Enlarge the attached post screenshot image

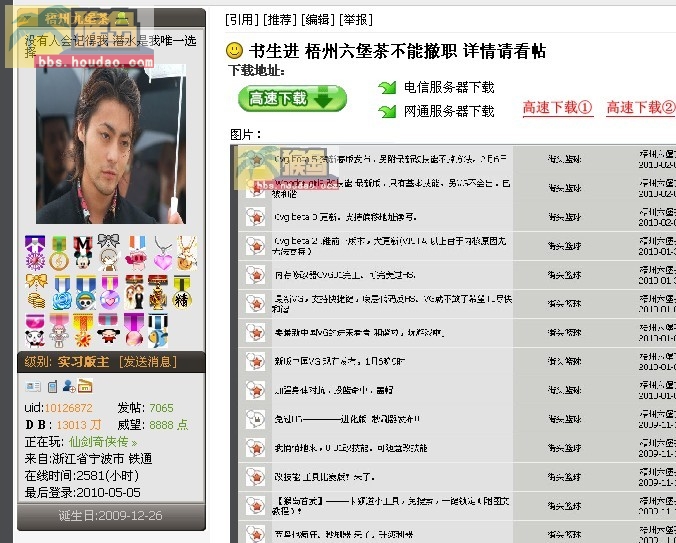pyautogui.click(x=452, y=340)
